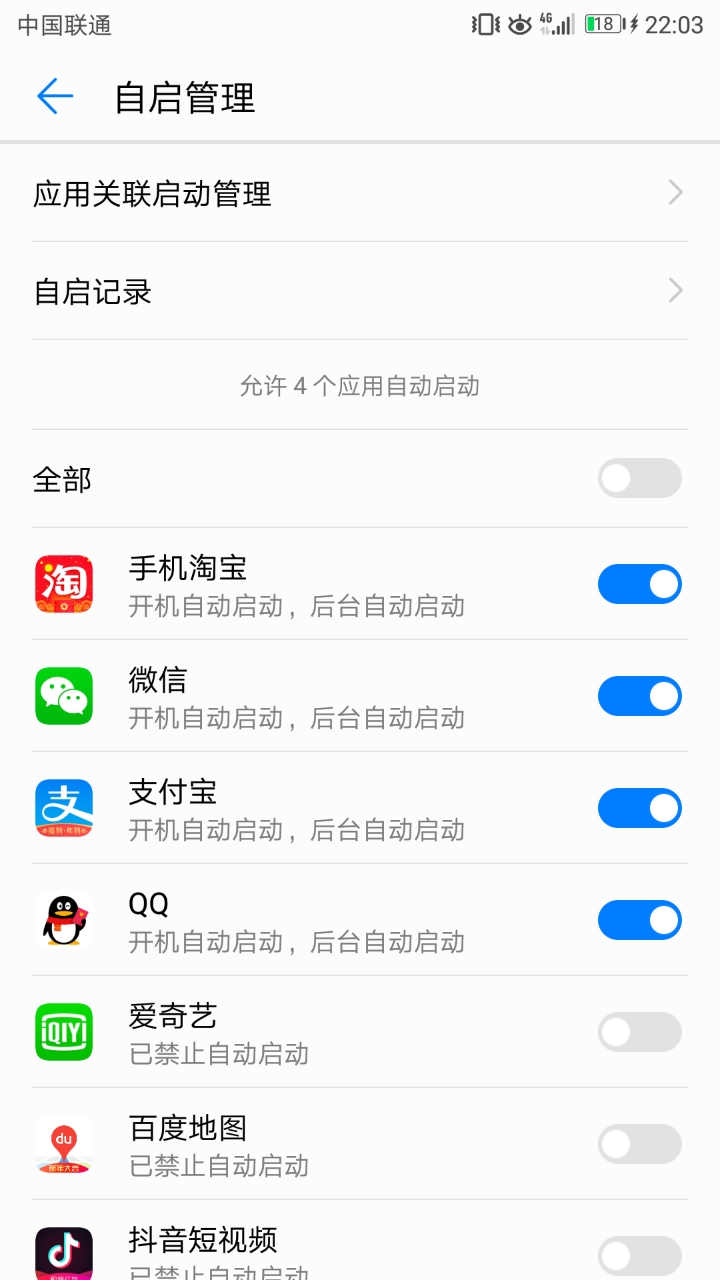Tap the 支付宝 Alipay app icon
The width and height of the screenshot is (720, 1280).
[x=64, y=808]
